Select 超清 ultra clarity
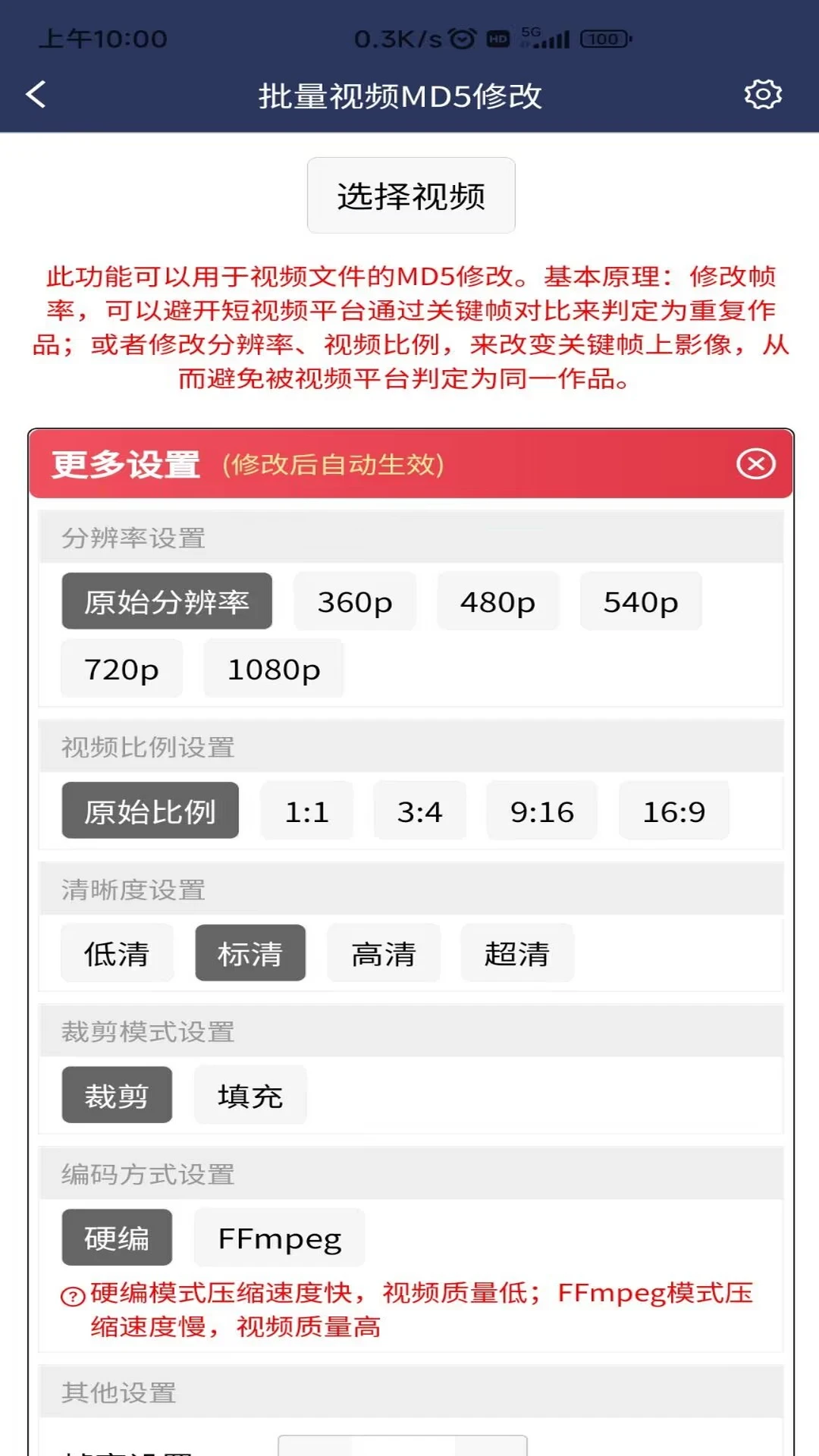 point(517,953)
